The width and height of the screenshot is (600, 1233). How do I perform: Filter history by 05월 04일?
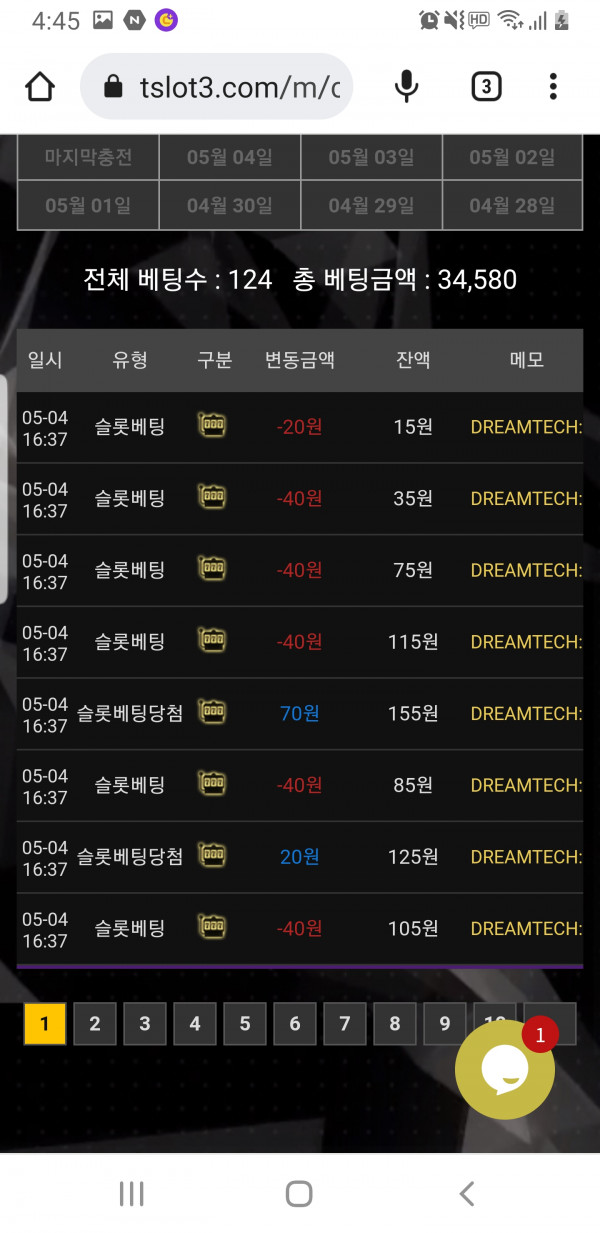pos(229,157)
